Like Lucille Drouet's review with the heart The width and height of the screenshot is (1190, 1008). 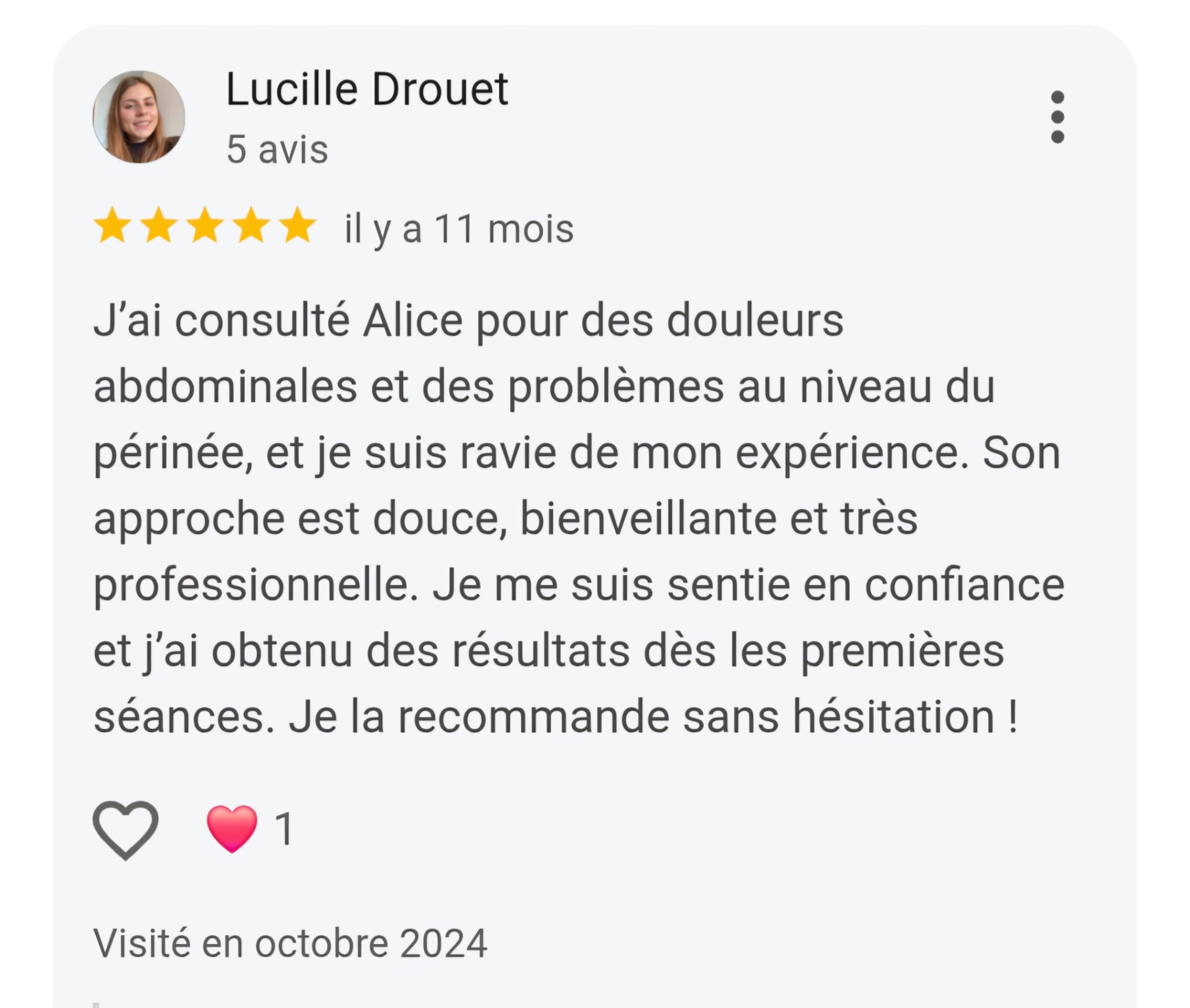126,829
